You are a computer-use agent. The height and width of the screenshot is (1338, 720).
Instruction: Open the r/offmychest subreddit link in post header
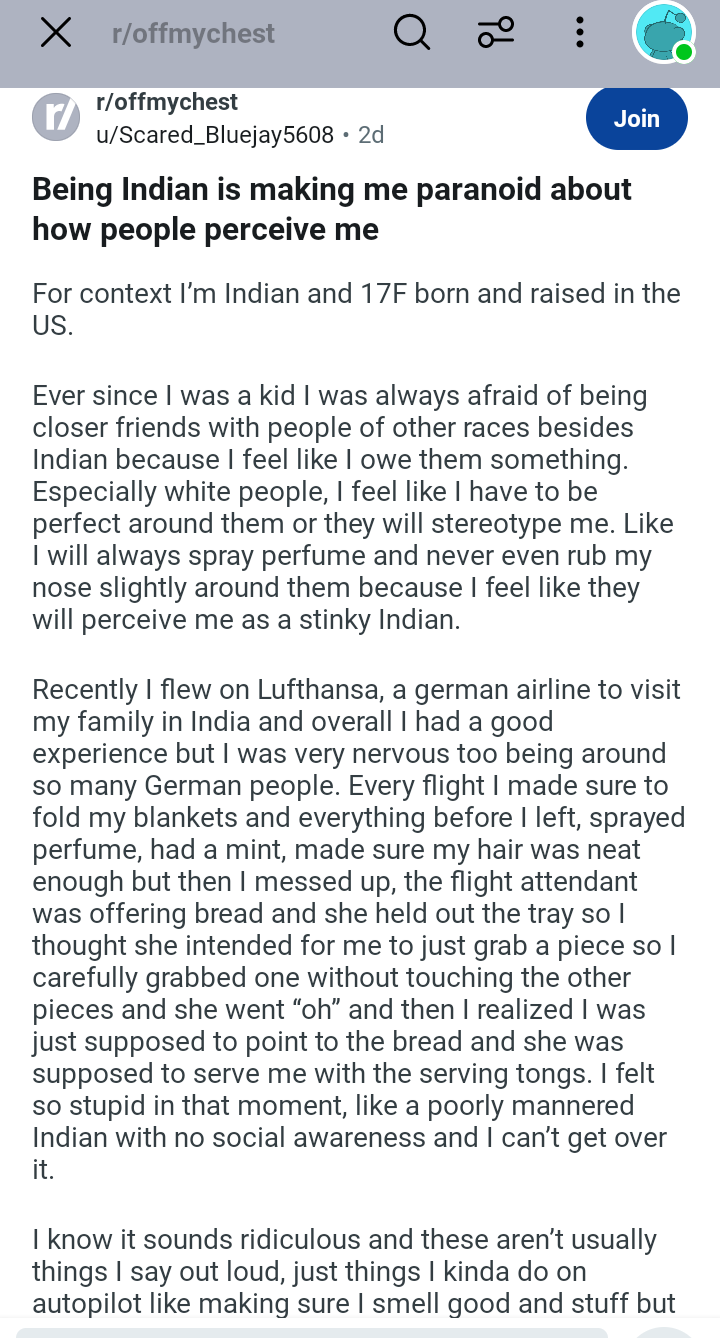[166, 102]
